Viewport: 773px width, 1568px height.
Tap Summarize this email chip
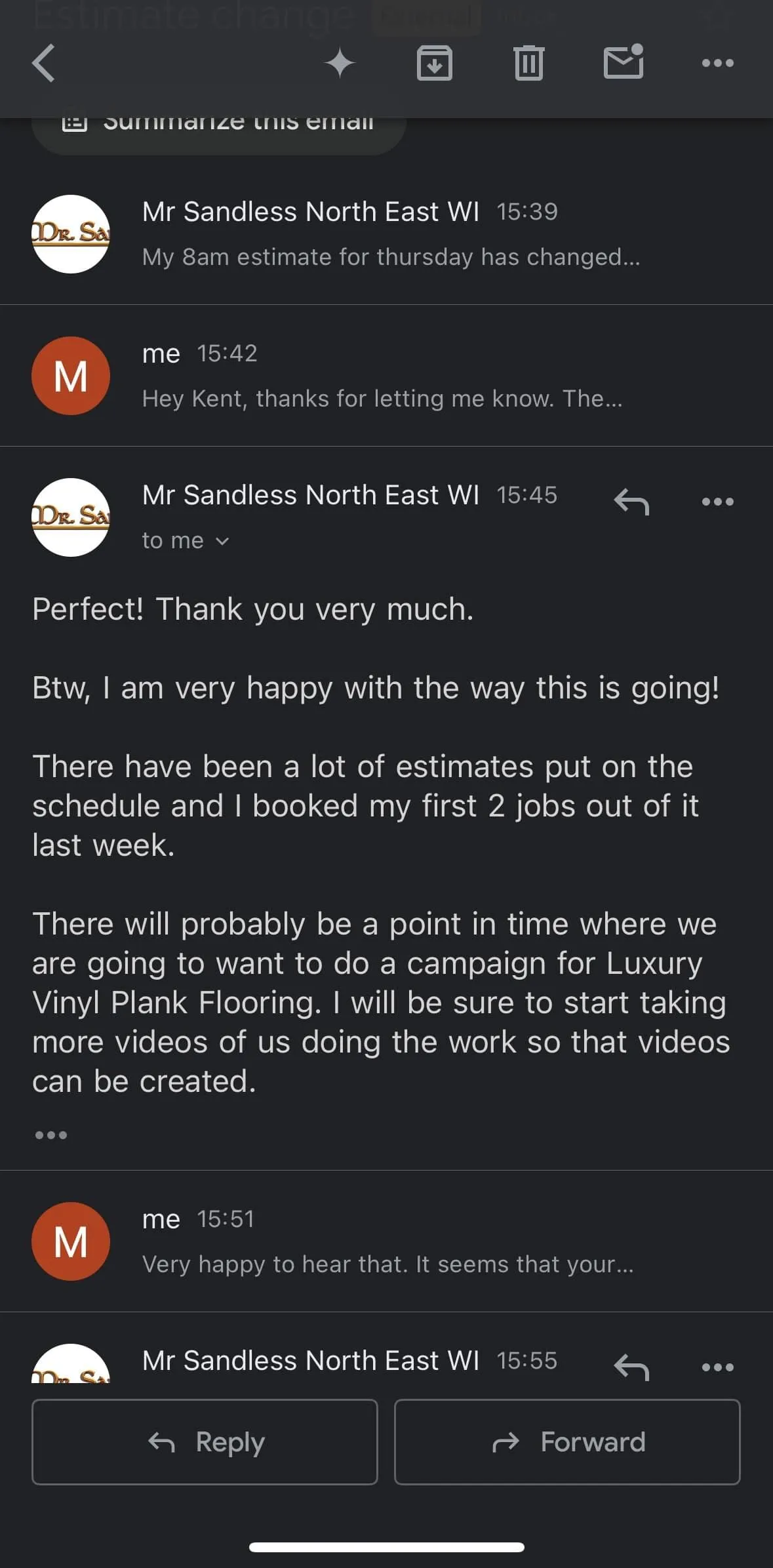coord(219,125)
